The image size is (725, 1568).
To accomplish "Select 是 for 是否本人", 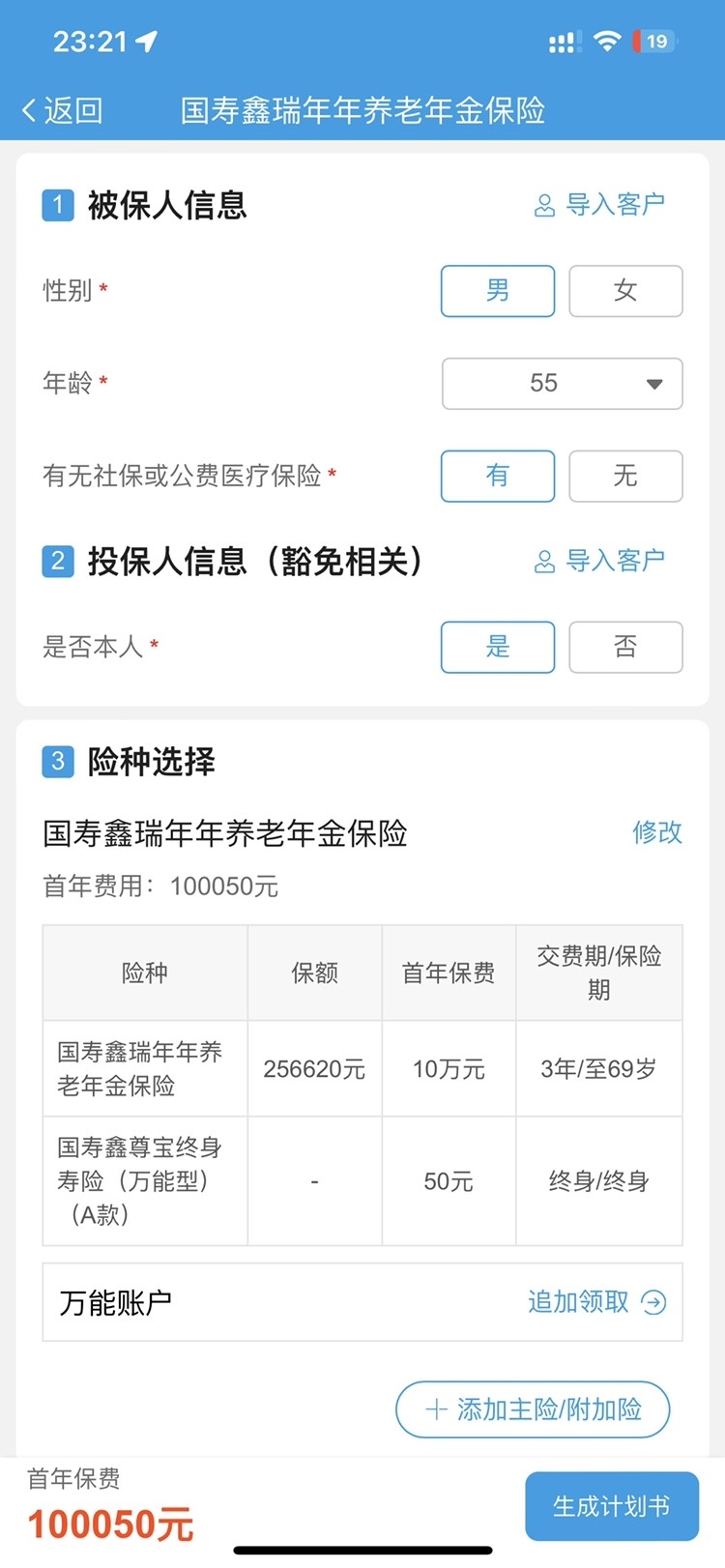I will pyautogui.click(x=498, y=647).
